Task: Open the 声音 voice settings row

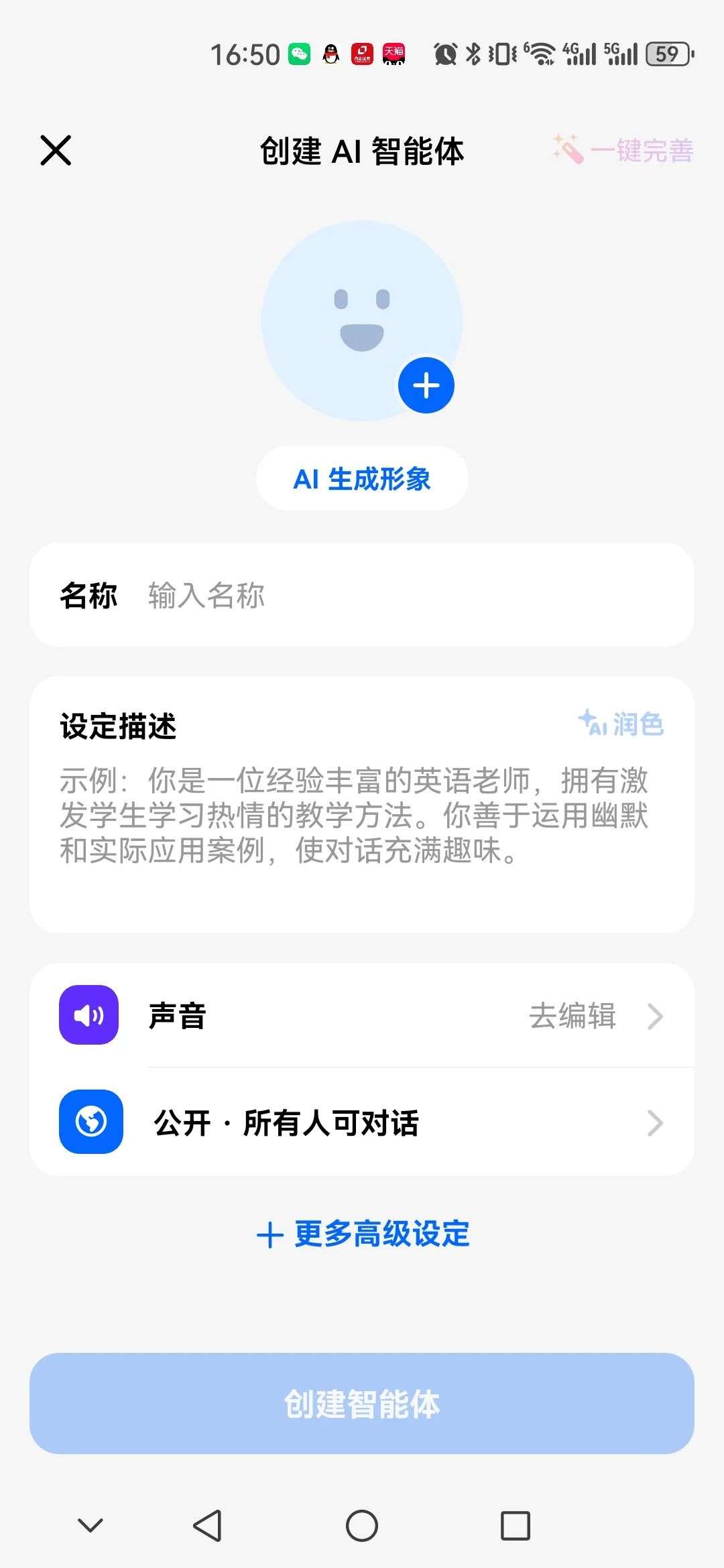Action: click(362, 1016)
